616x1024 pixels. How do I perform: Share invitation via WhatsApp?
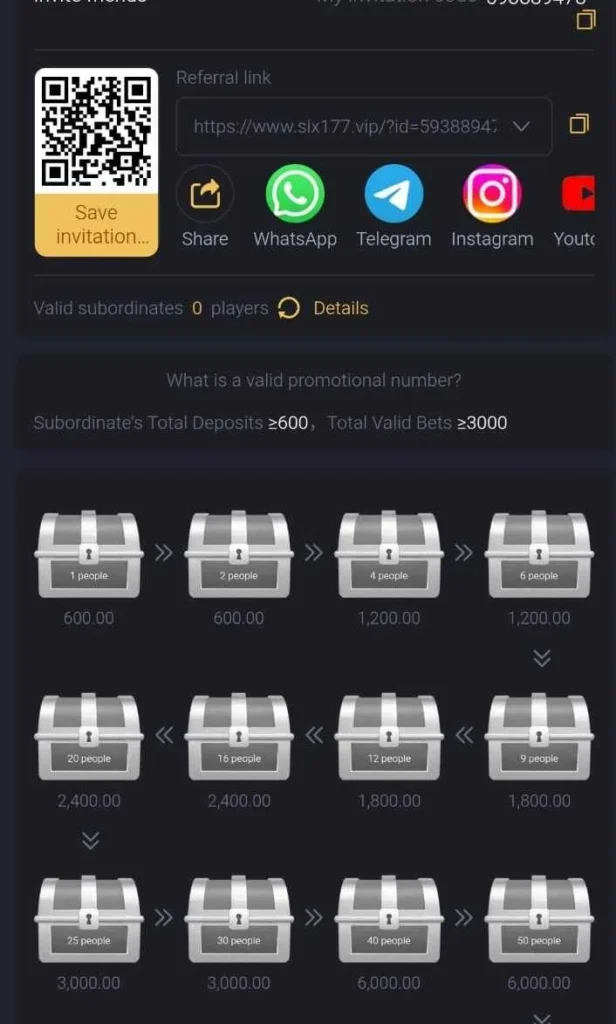click(x=295, y=195)
